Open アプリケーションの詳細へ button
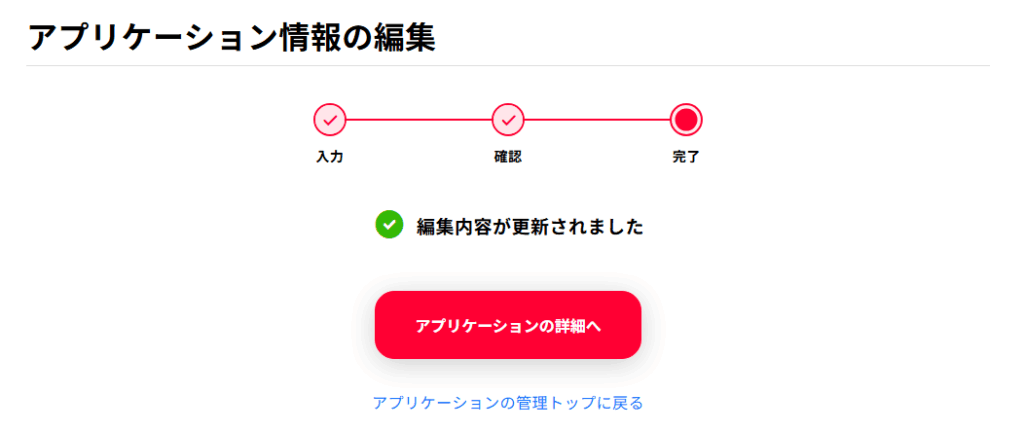This screenshot has height=431, width=1024. 507,325
